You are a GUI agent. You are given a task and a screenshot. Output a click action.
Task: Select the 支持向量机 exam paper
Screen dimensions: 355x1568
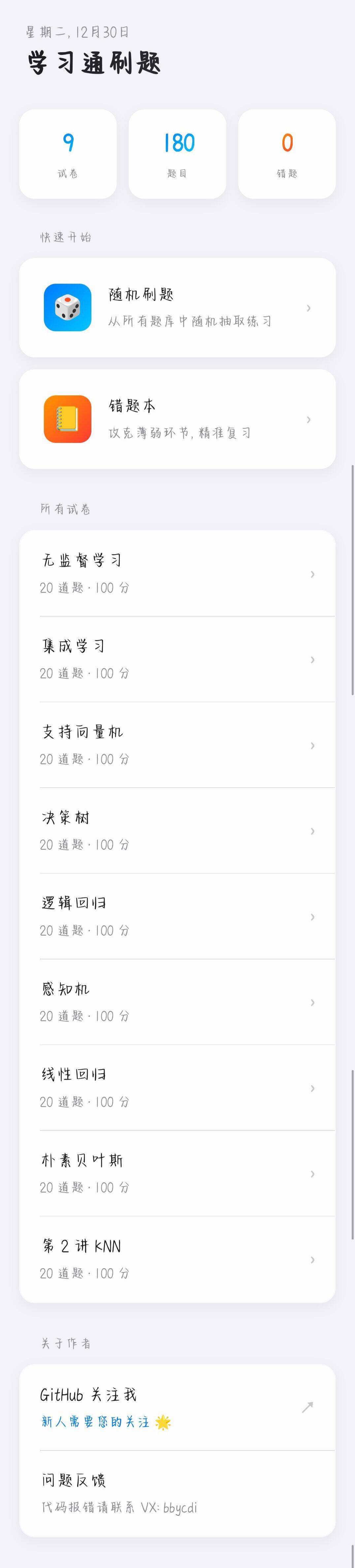(x=177, y=745)
